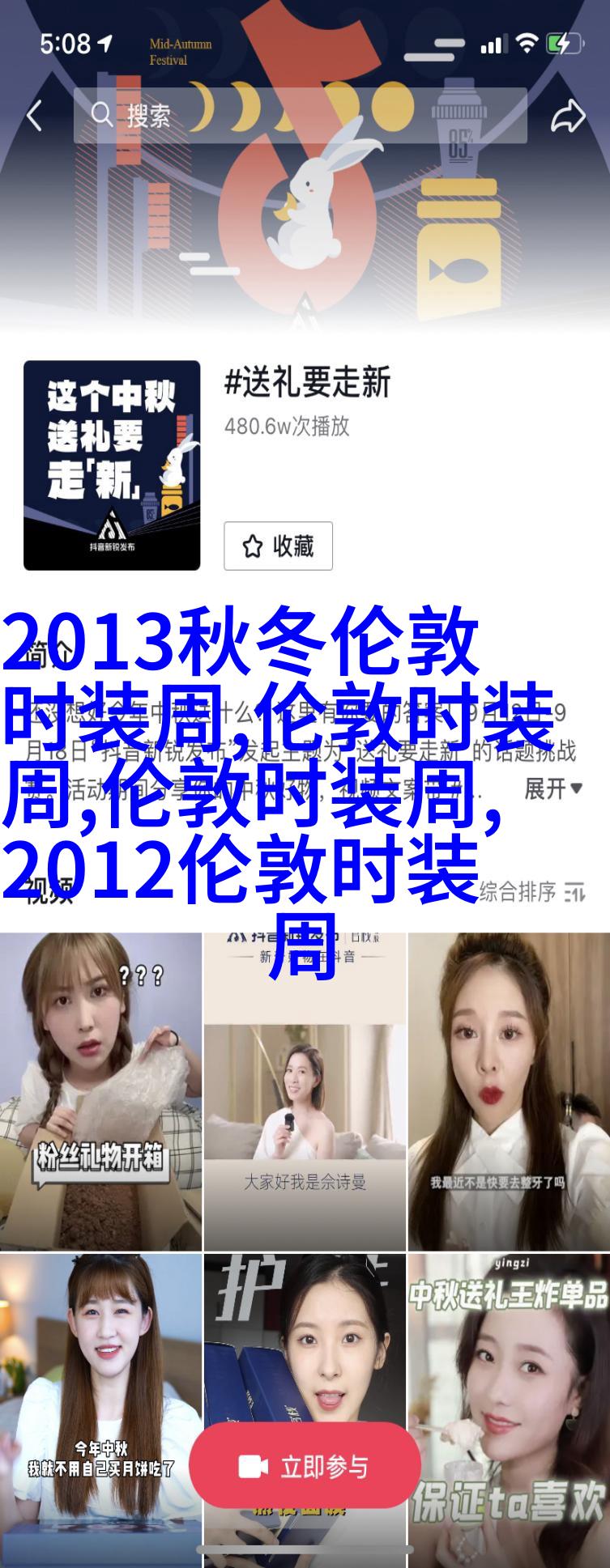The width and height of the screenshot is (610, 1568).
Task: Open the 今年中秋 mooncake video
Action: pos(100,1409)
